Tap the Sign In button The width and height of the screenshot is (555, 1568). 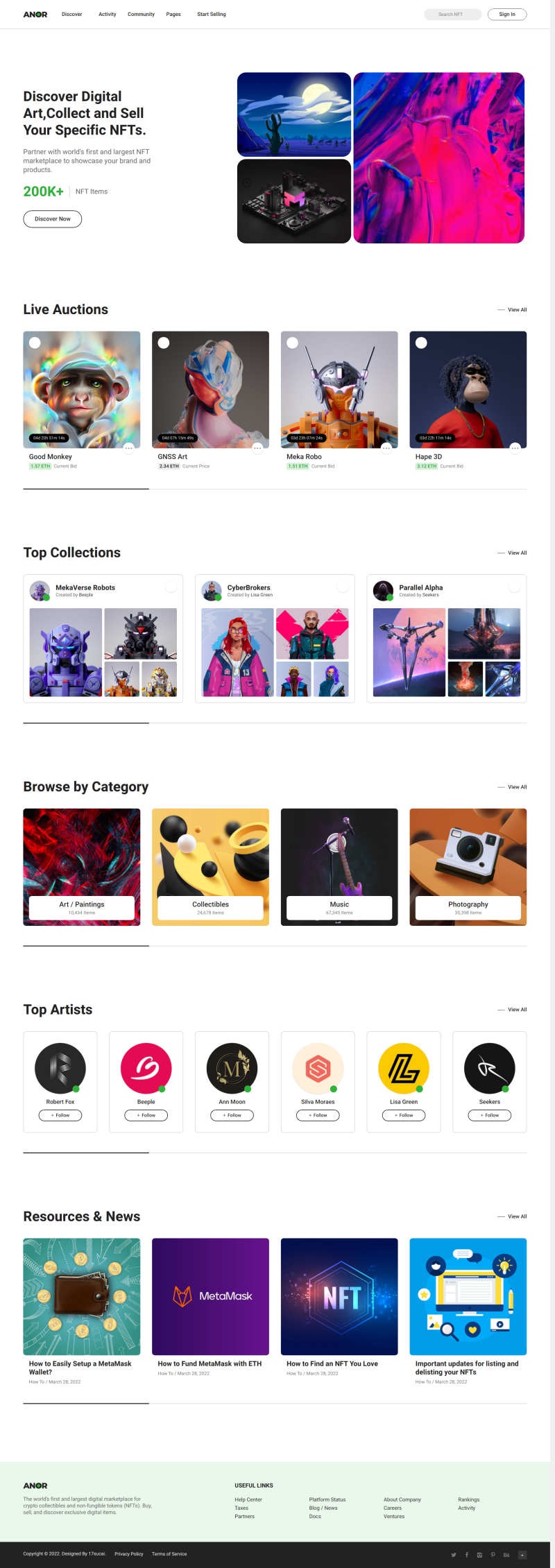(507, 14)
